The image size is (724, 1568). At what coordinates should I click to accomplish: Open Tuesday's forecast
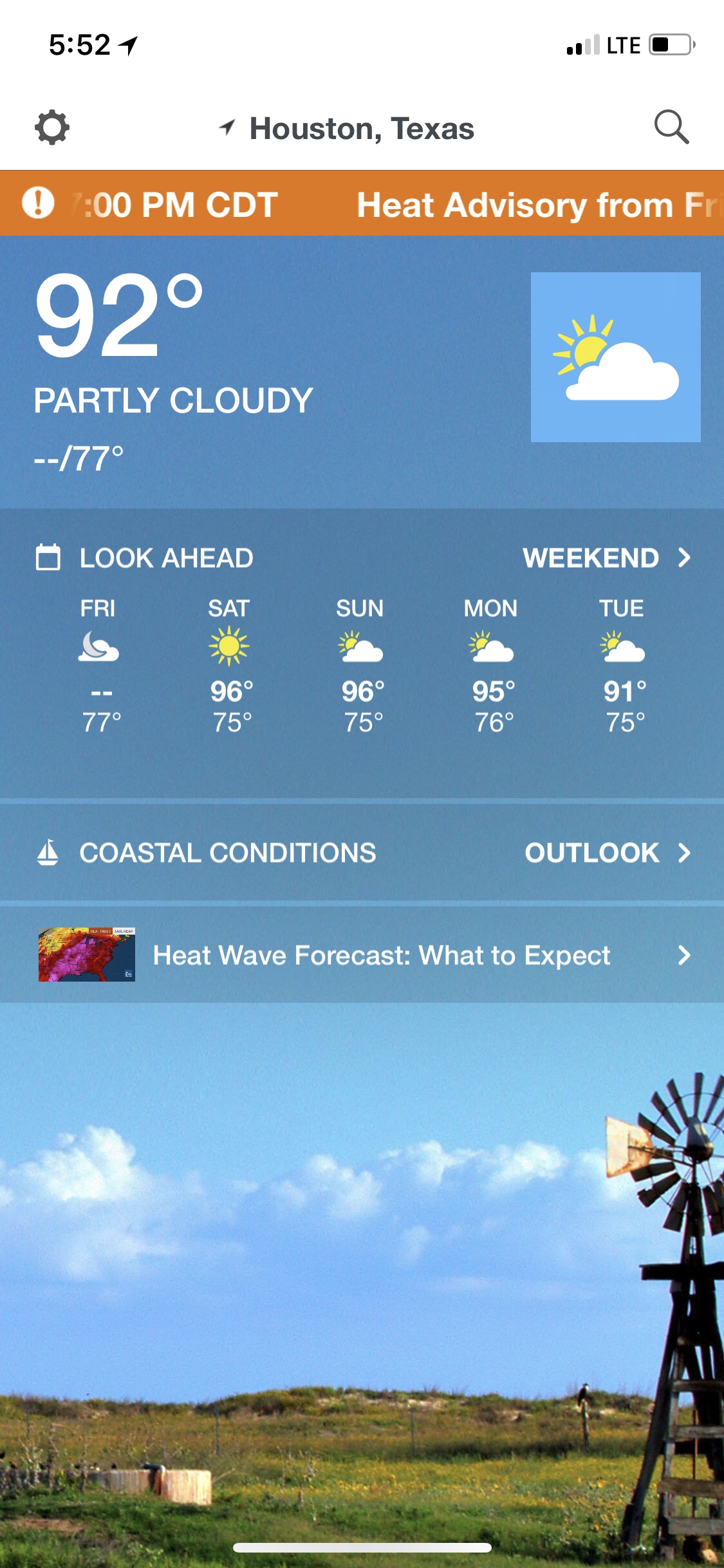click(623, 666)
